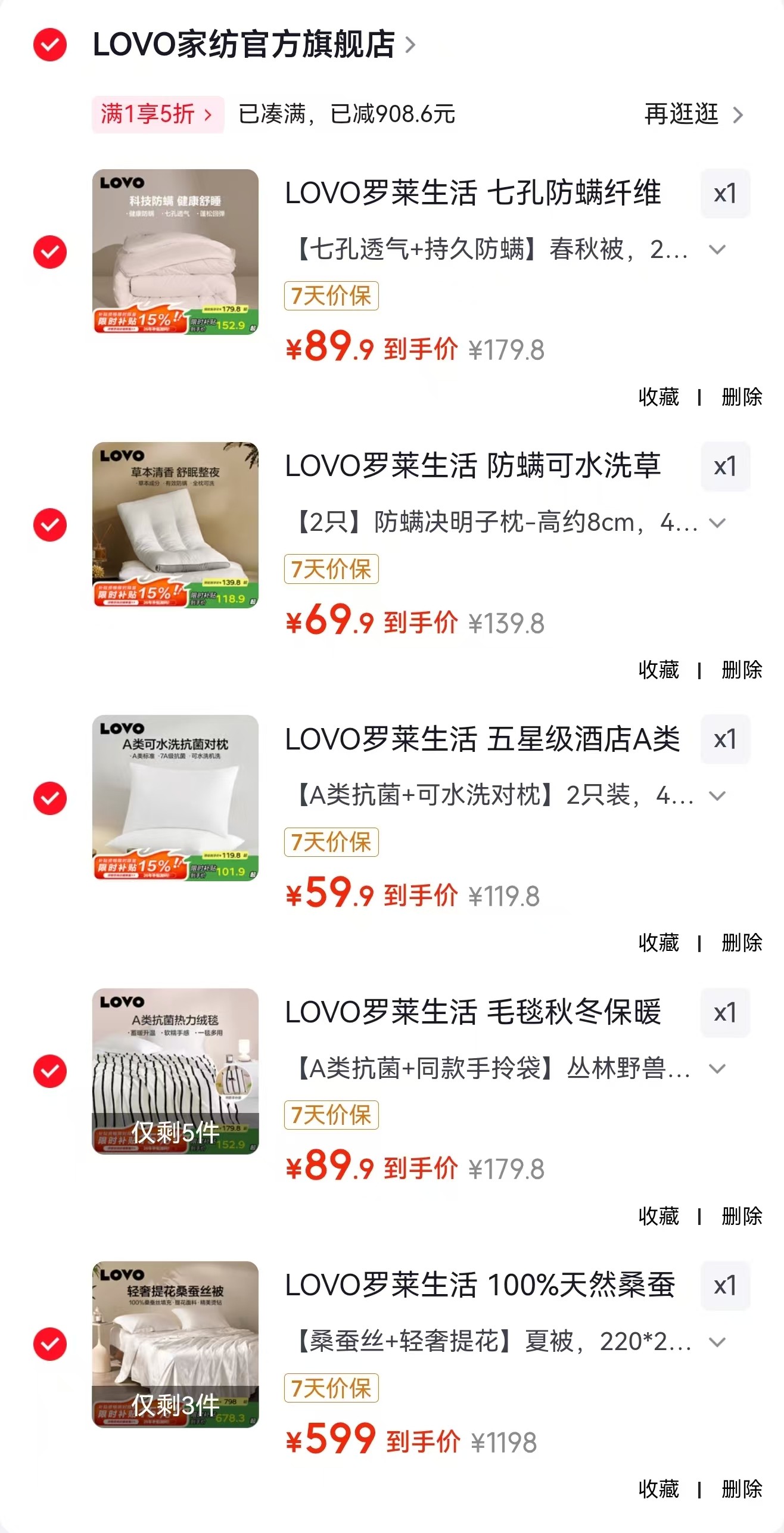Open the 七孔防螨纤维 quilt product image
The image size is (784, 1533).
(x=175, y=252)
